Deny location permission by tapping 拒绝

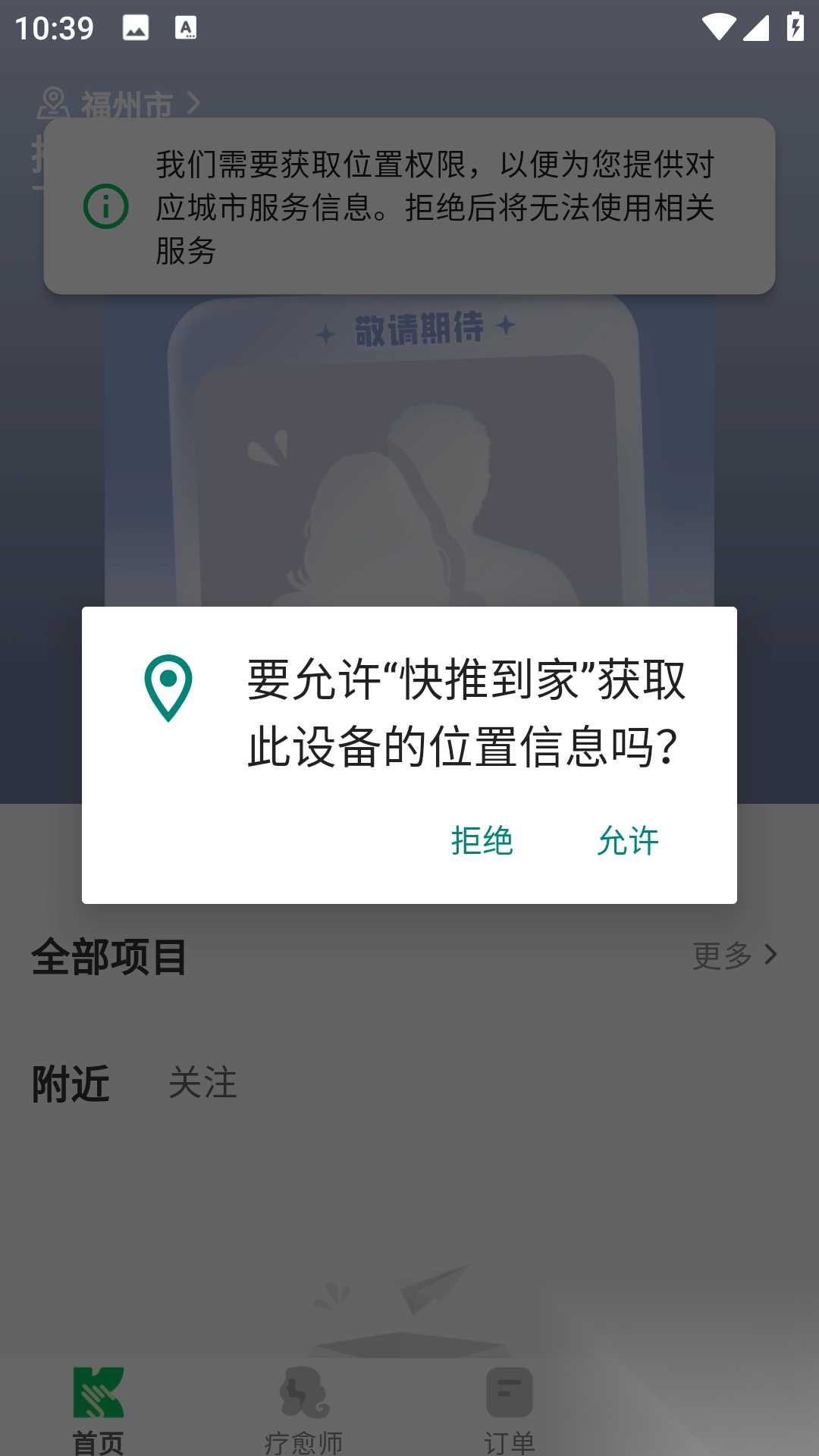(x=482, y=840)
